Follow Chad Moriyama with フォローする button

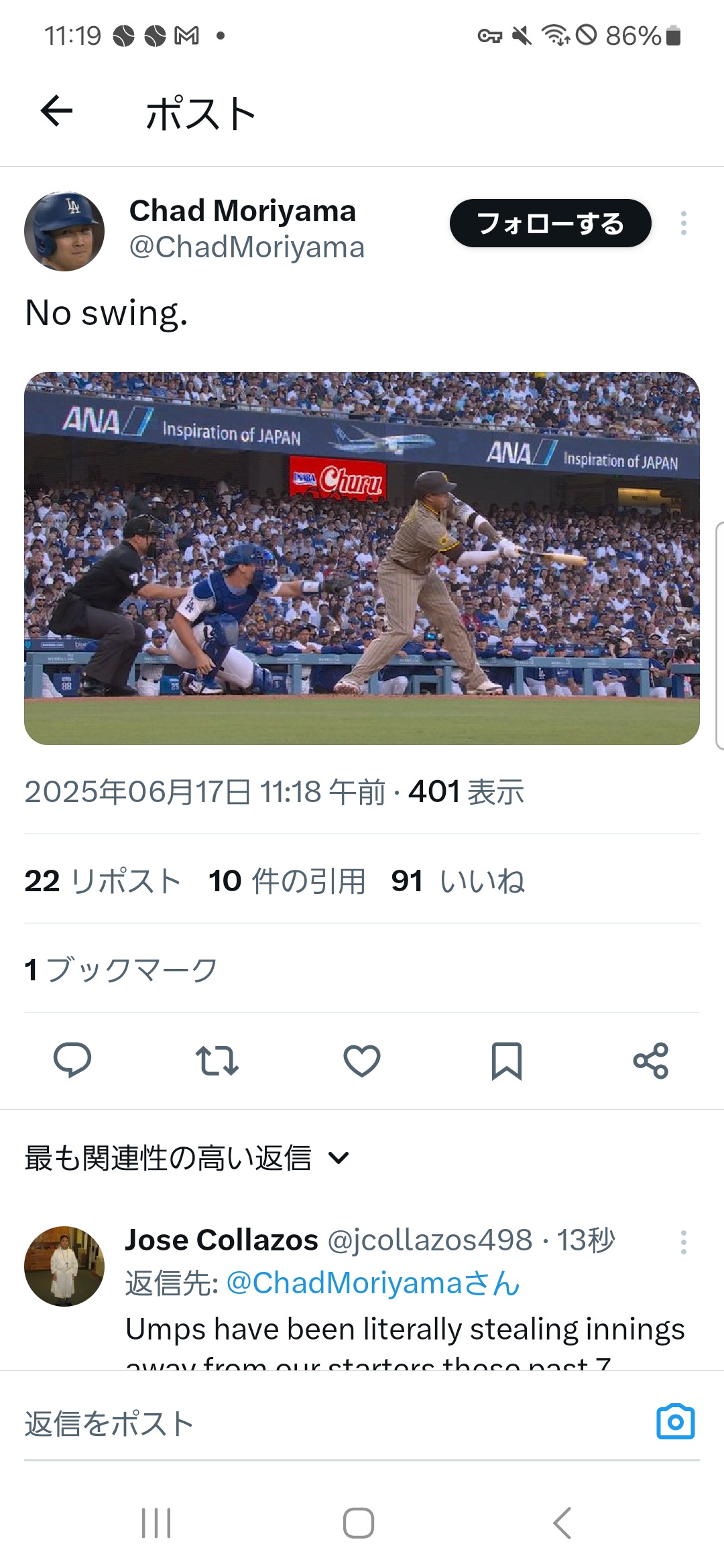550,223
